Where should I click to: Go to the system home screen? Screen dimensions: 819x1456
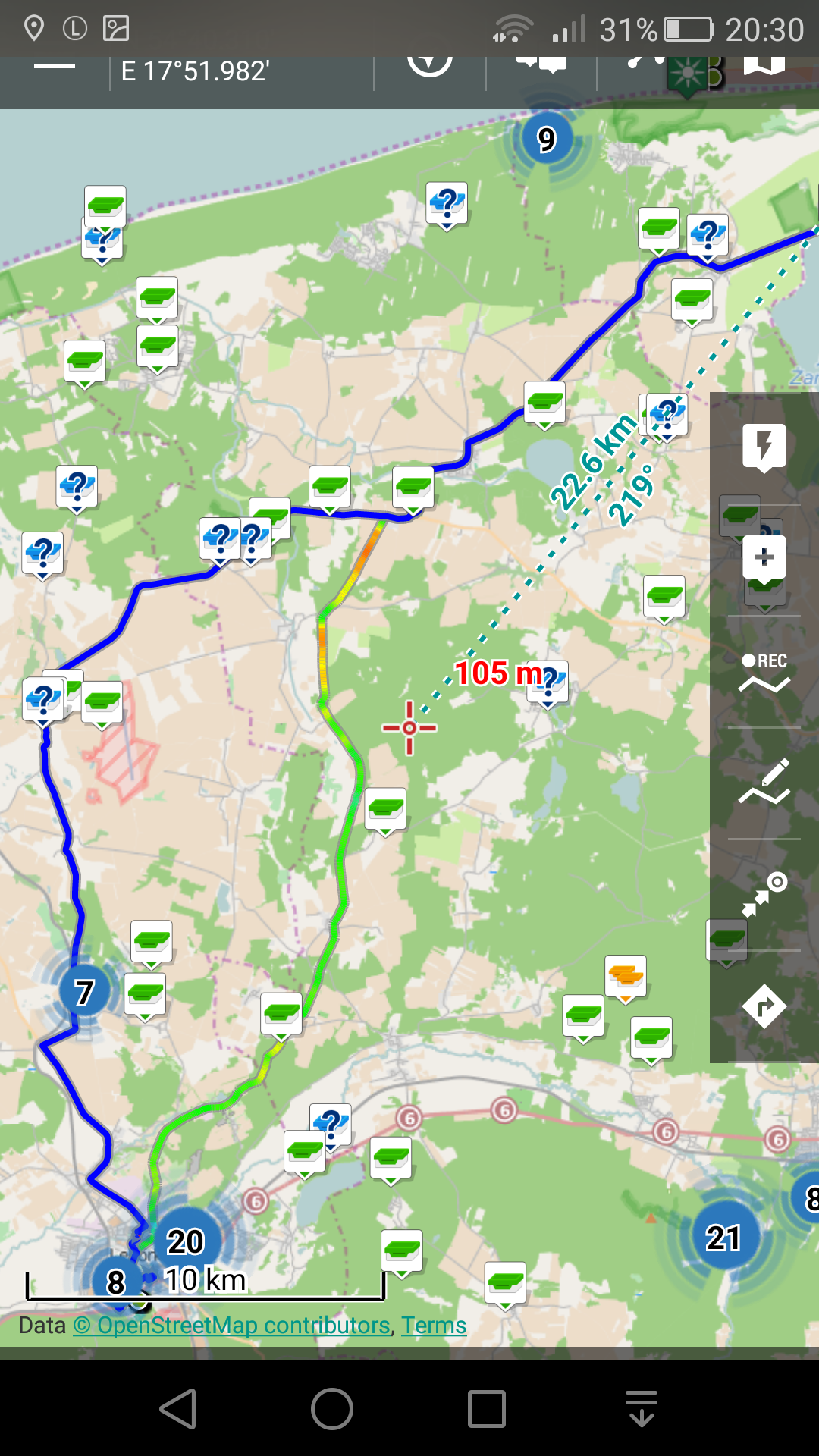click(x=332, y=1409)
